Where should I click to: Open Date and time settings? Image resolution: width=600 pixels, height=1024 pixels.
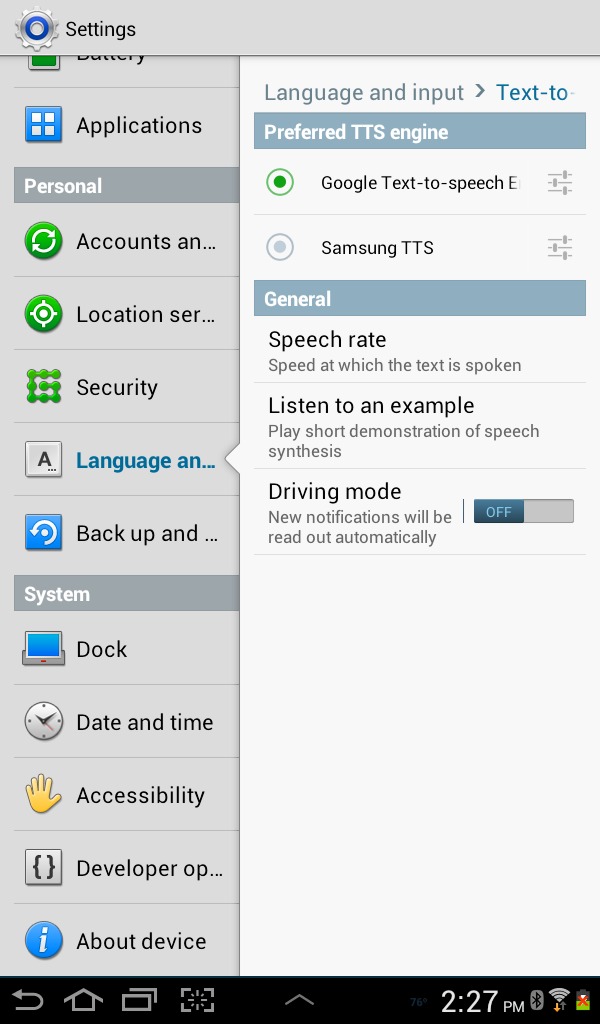pos(127,722)
